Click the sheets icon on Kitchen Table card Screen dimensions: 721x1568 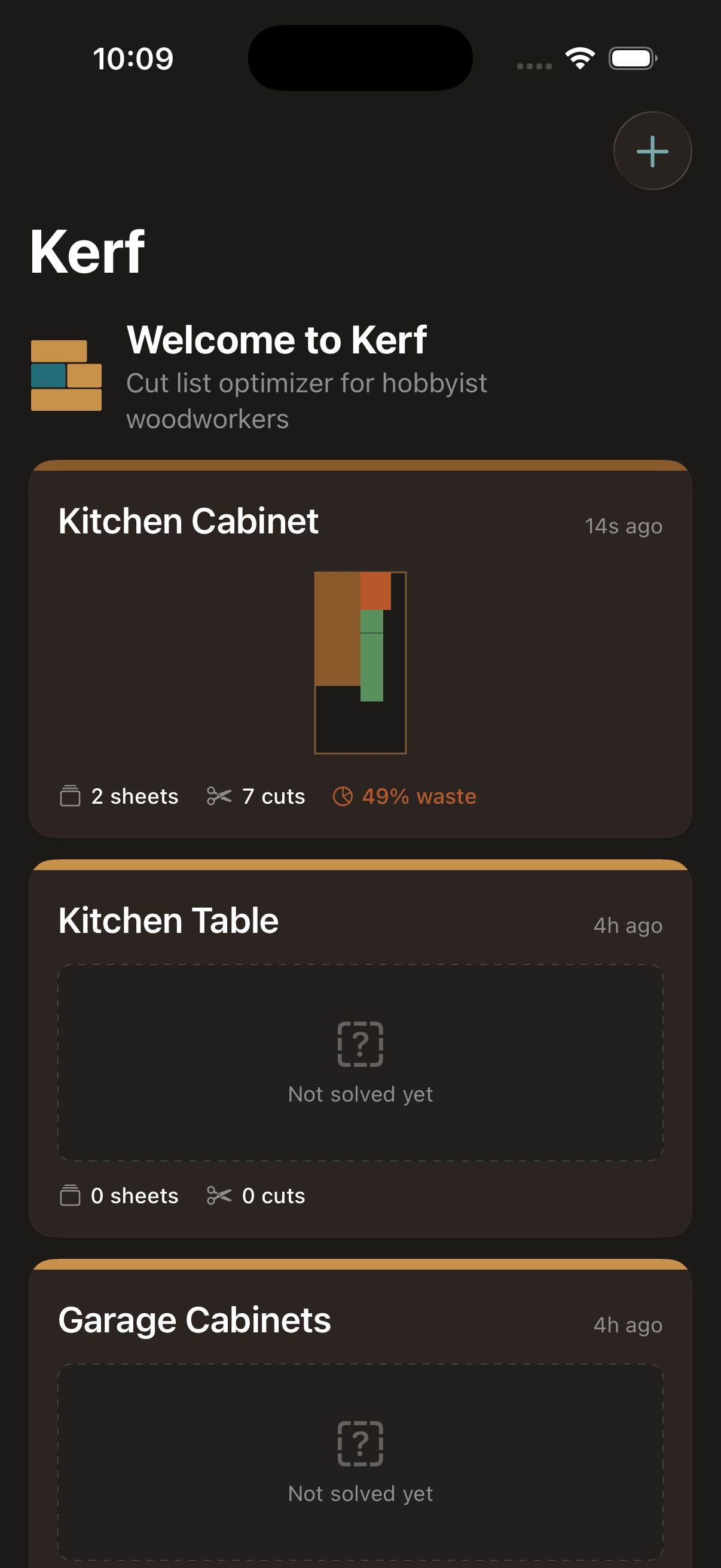coord(70,1195)
